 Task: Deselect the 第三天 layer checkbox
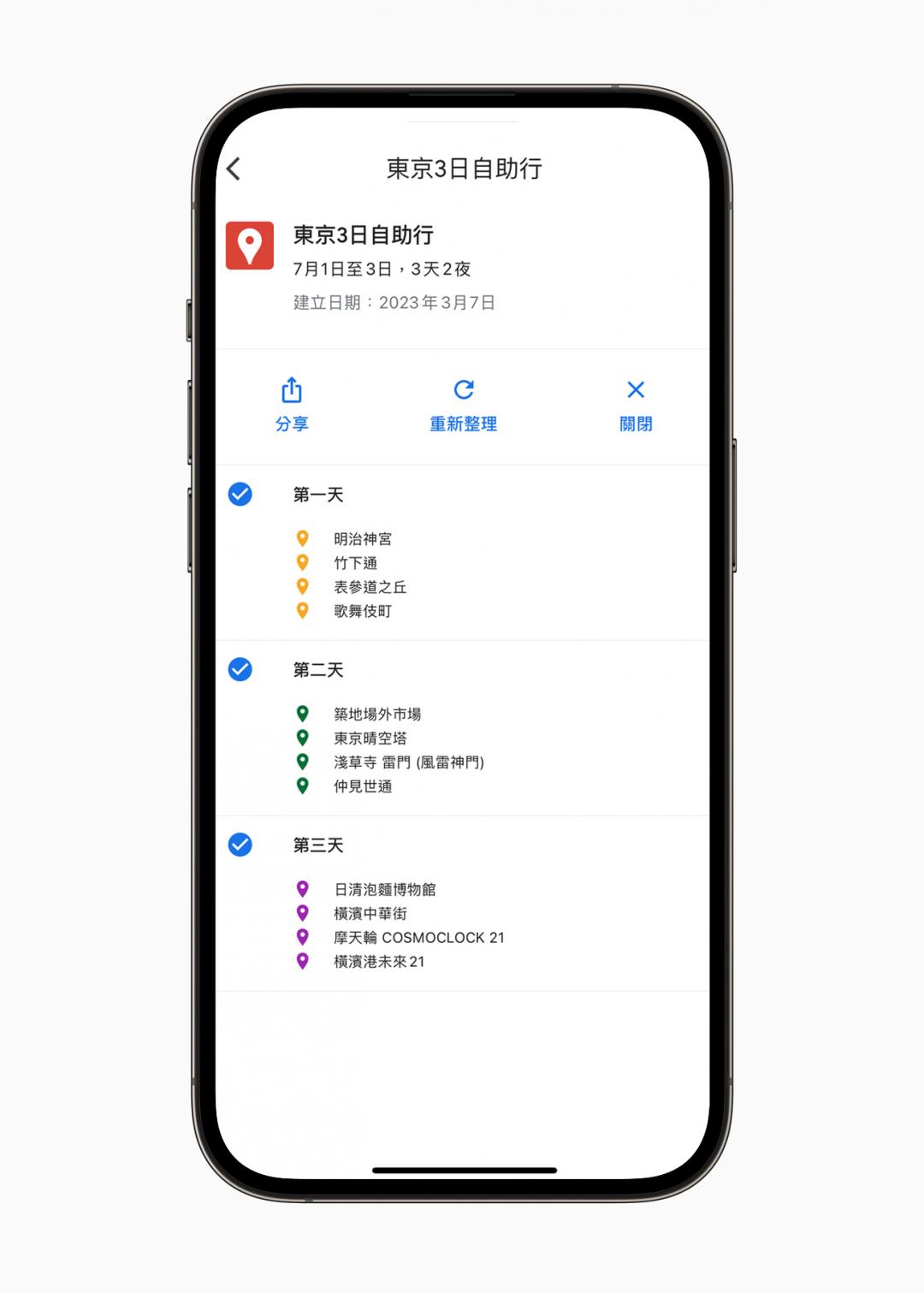tap(240, 845)
